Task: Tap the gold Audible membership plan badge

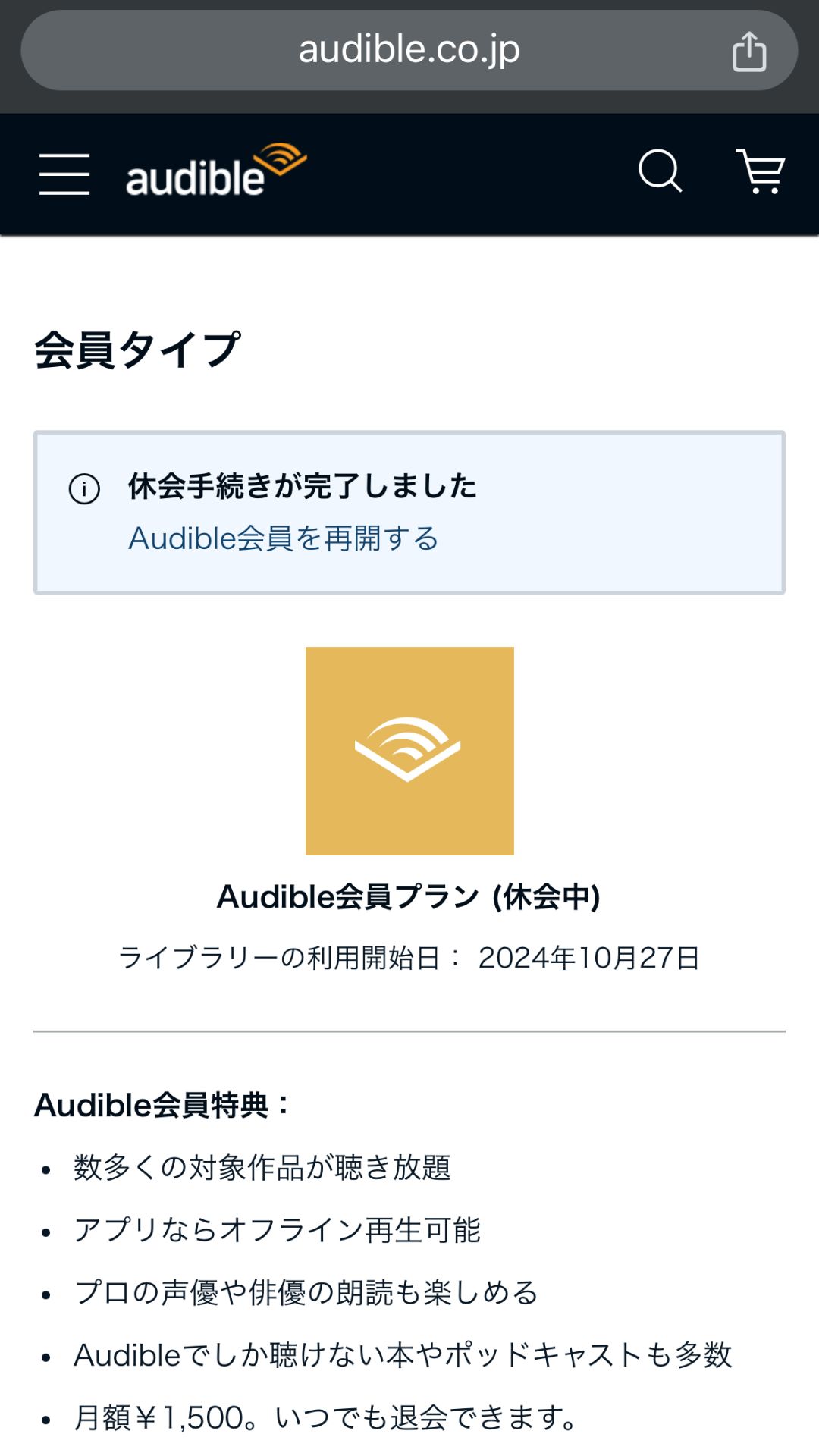Action: click(x=409, y=749)
